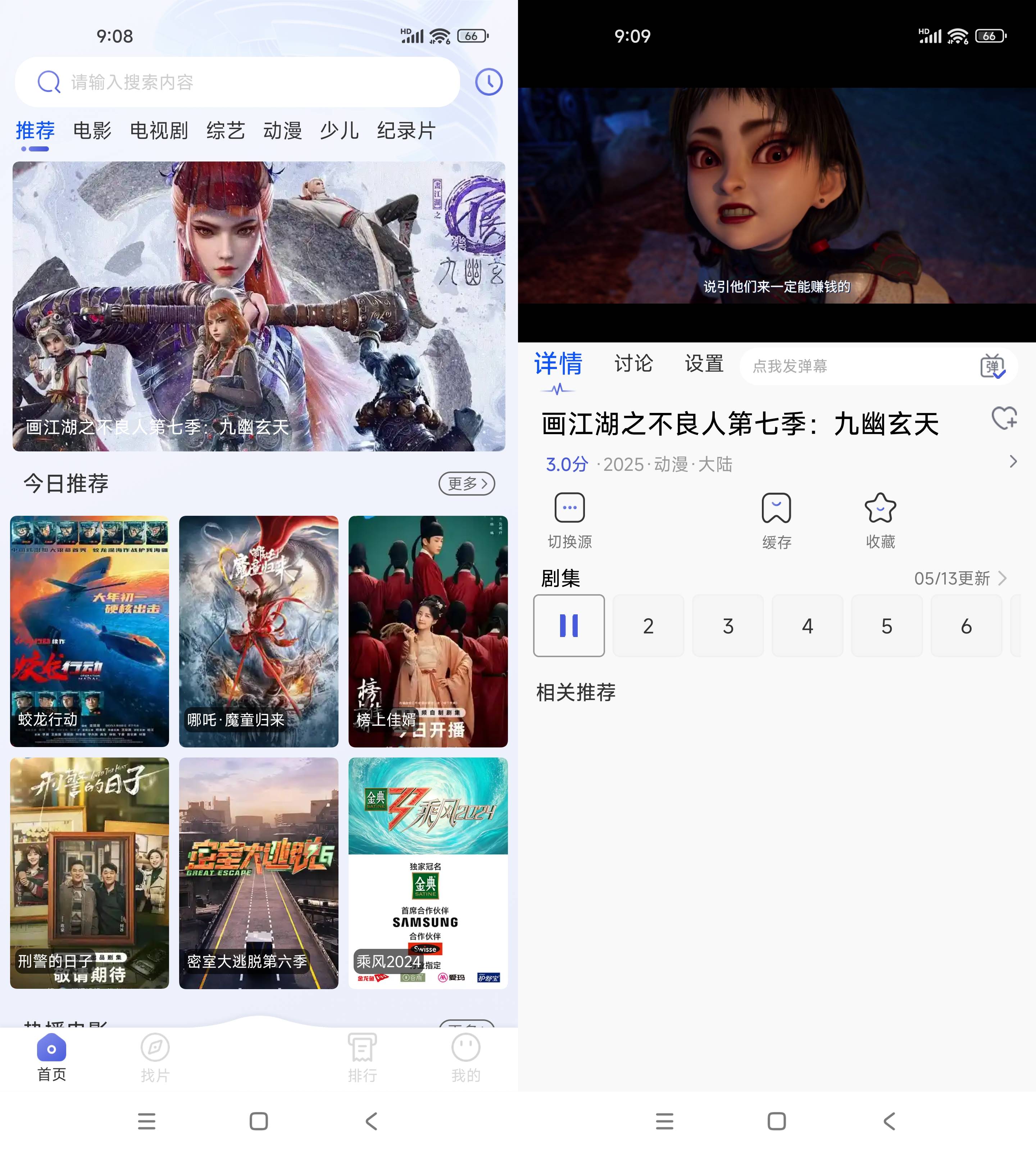Screen dimensions: 1036x1151
Task: Switch to the 电影 tab
Action: coord(92,131)
